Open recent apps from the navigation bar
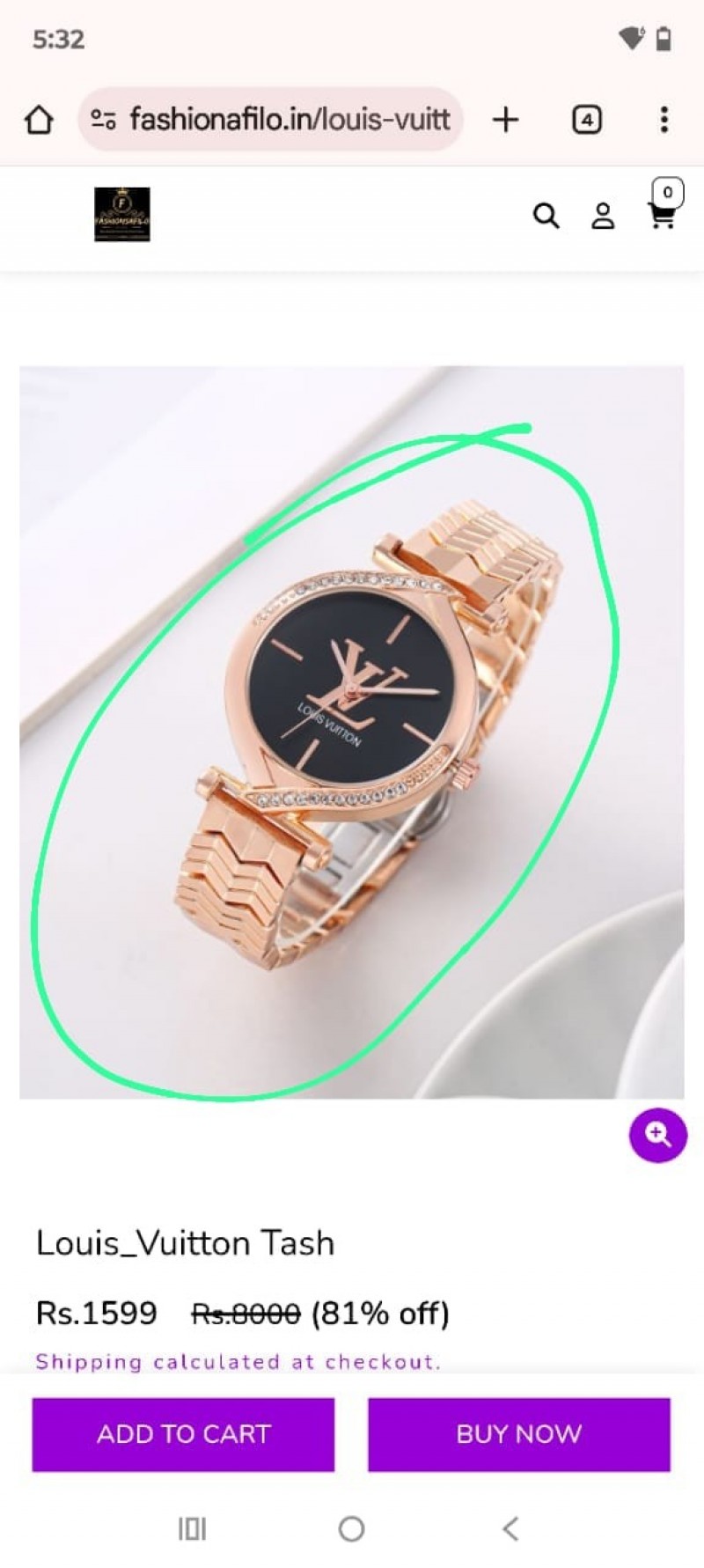The height and width of the screenshot is (1568, 704). (x=192, y=1528)
